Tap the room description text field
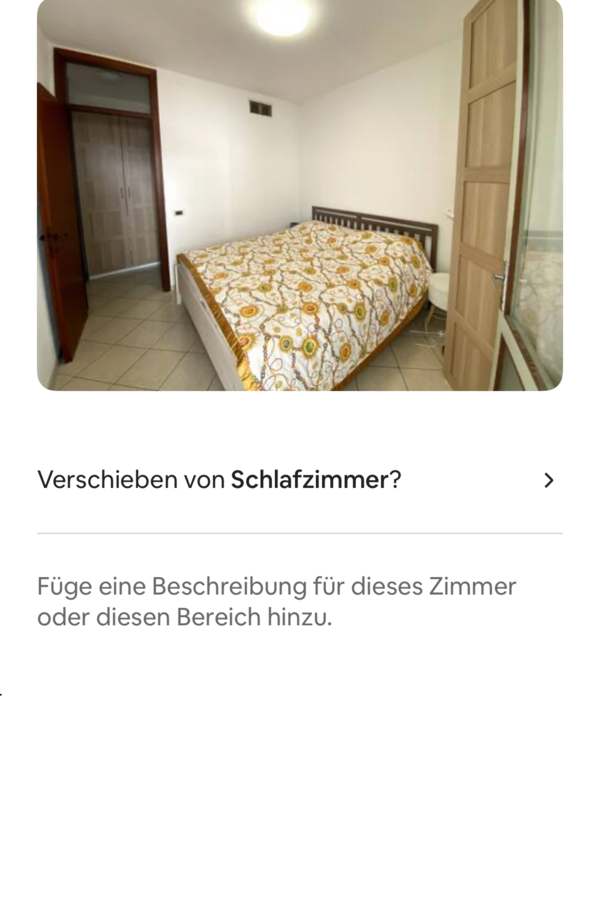The width and height of the screenshot is (600, 900). 277,601
